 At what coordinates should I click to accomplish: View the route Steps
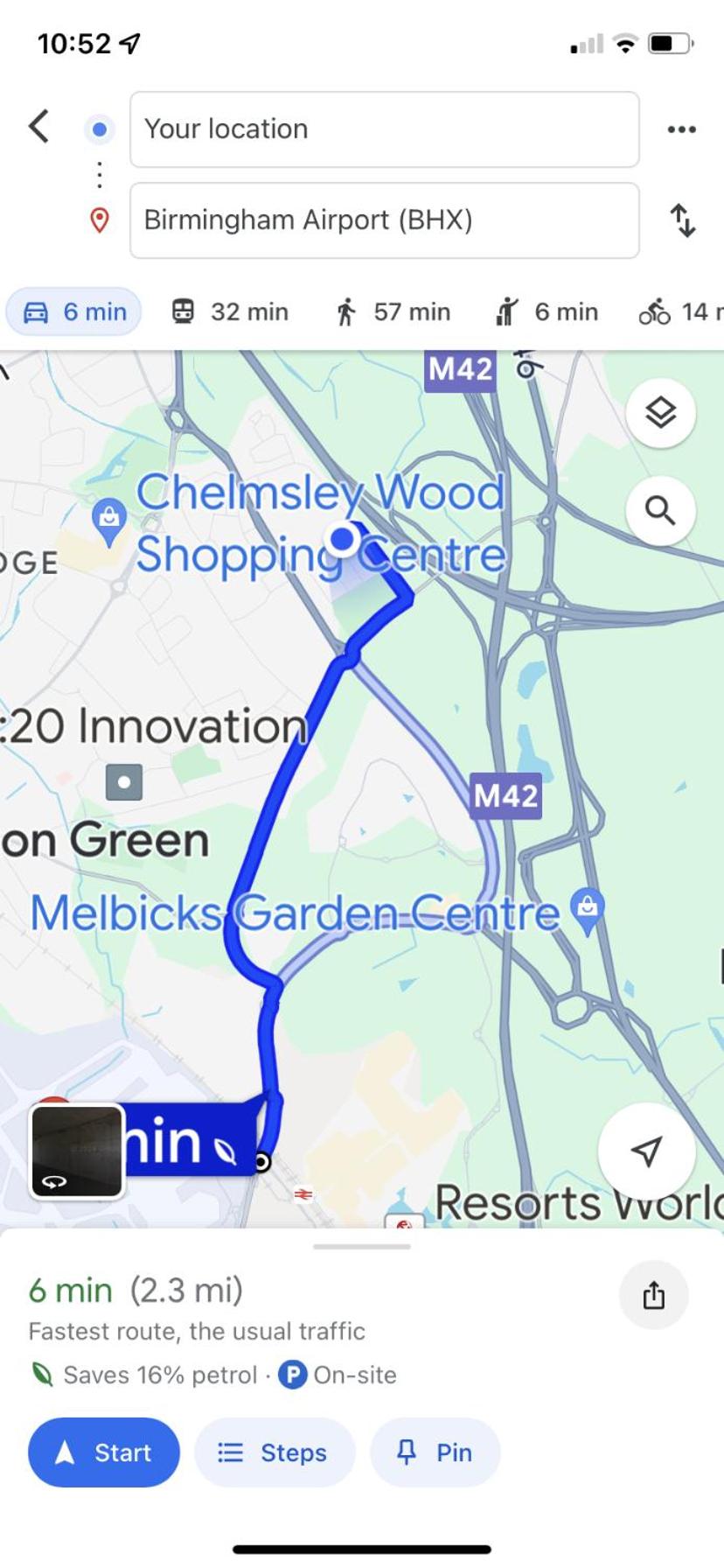click(x=275, y=1452)
